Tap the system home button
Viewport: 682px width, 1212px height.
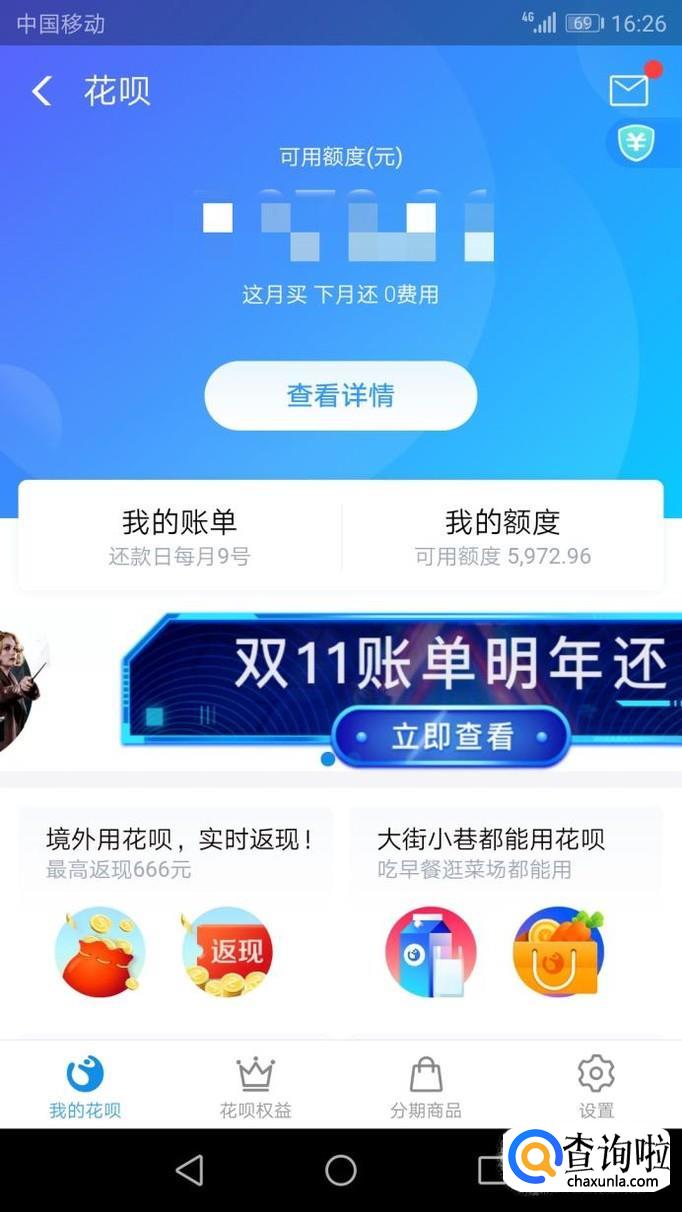point(341,1170)
